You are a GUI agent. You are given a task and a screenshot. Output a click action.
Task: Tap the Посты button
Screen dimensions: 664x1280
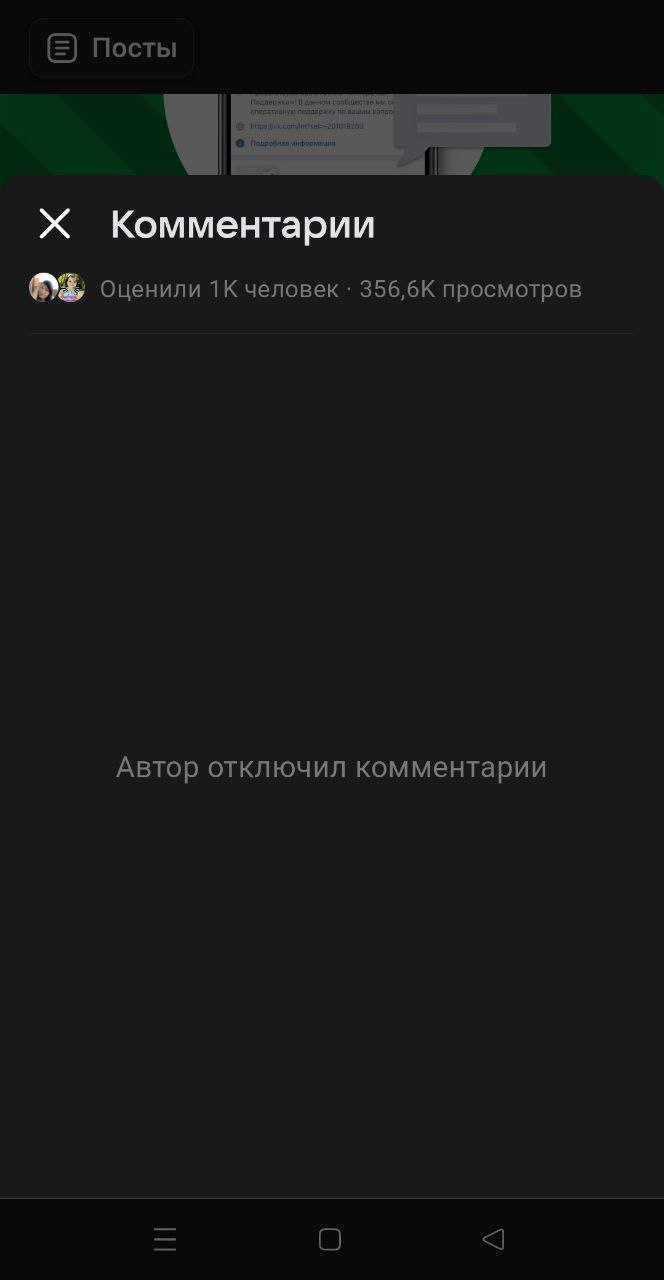click(x=112, y=48)
